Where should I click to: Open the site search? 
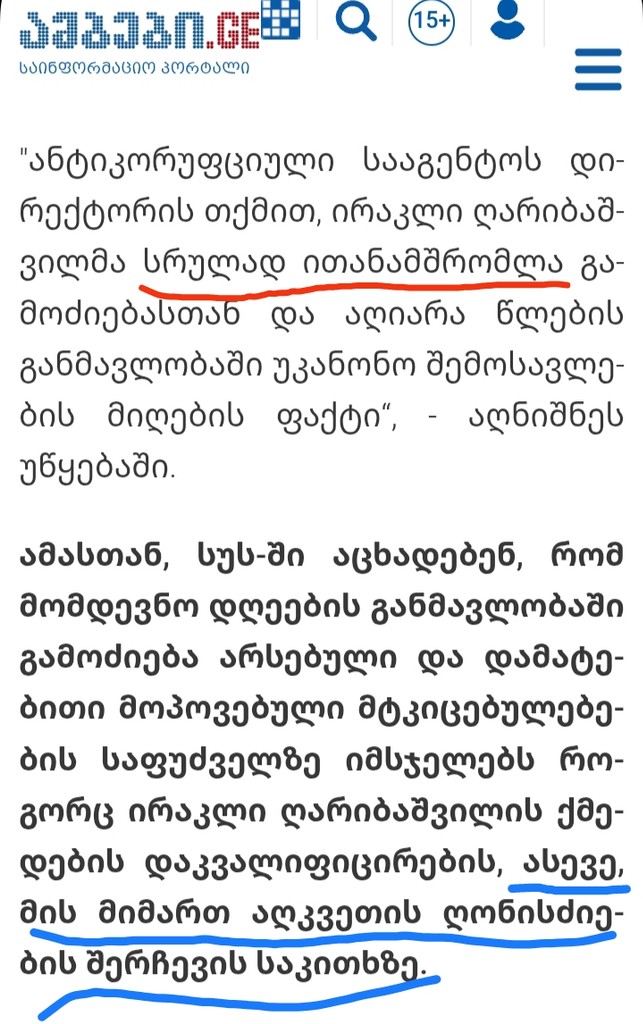click(x=355, y=22)
